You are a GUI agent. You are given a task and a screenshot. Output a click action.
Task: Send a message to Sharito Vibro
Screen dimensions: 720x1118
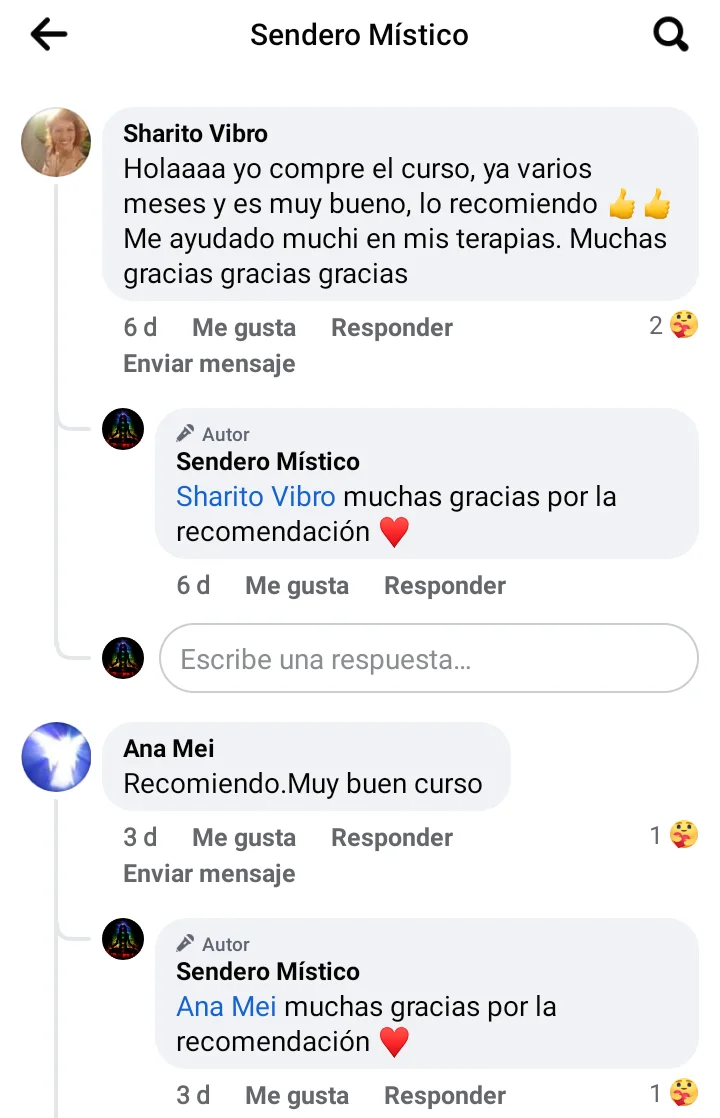click(209, 364)
